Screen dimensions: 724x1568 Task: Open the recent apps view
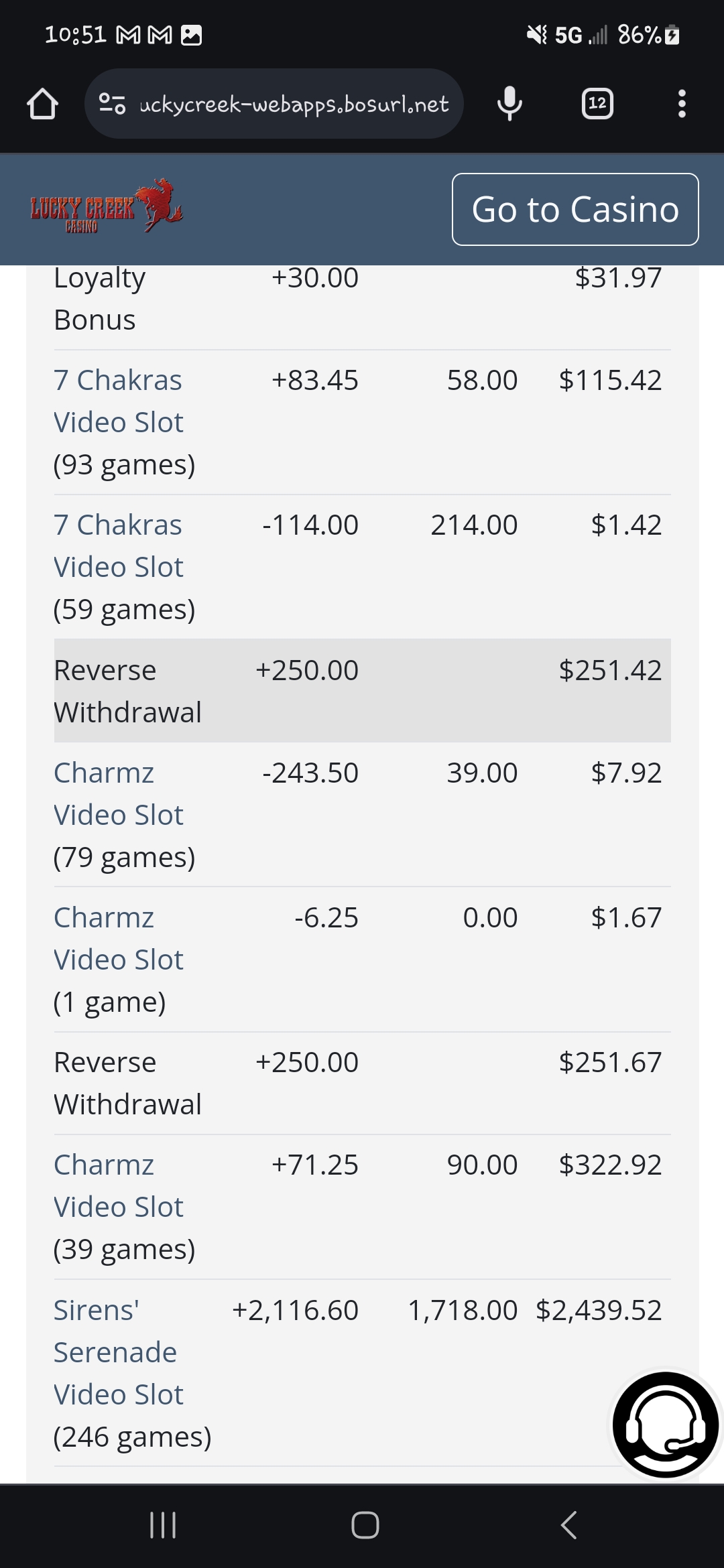click(x=163, y=1525)
